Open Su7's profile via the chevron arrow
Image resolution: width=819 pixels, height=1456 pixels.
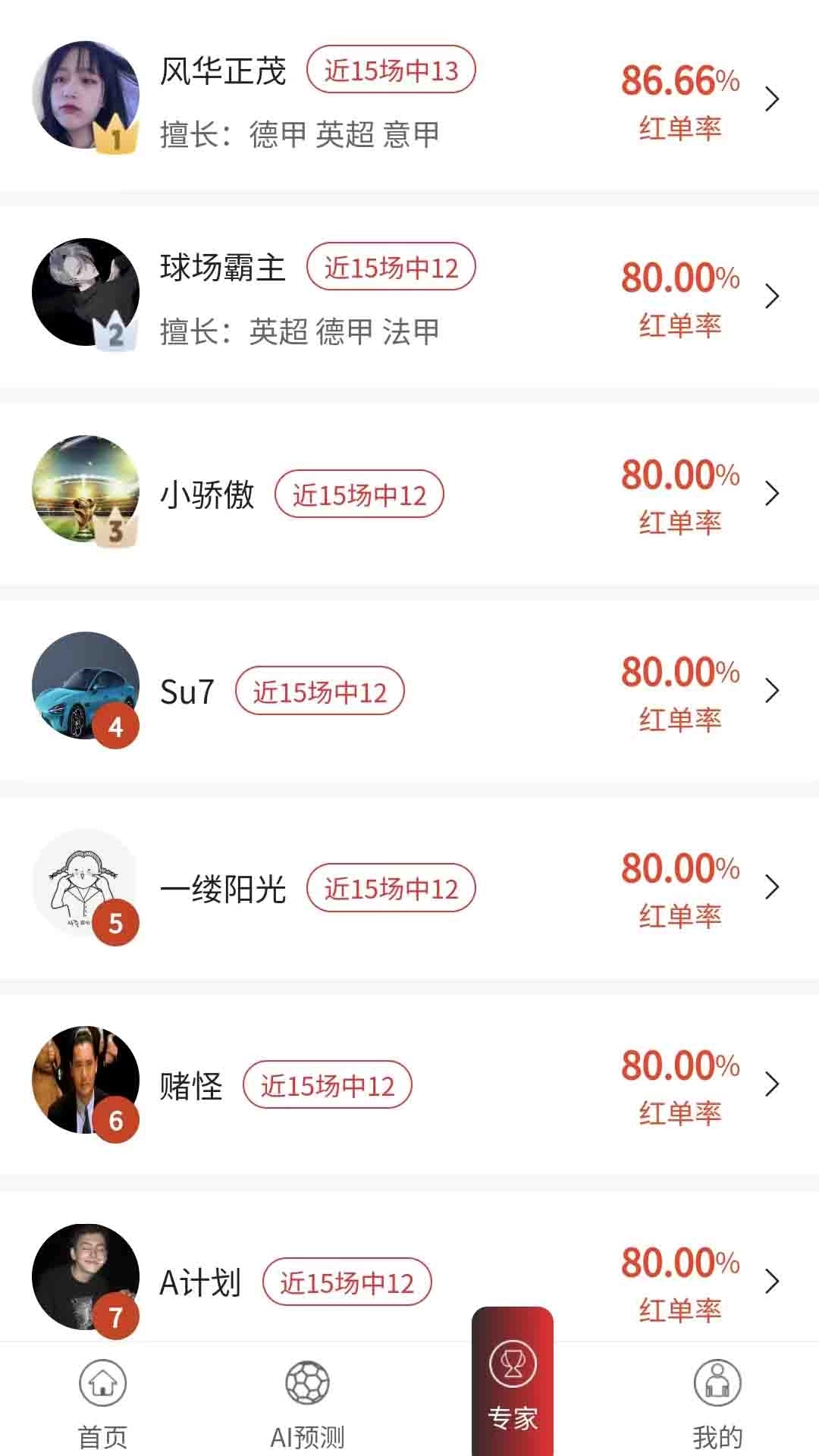pos(773,690)
